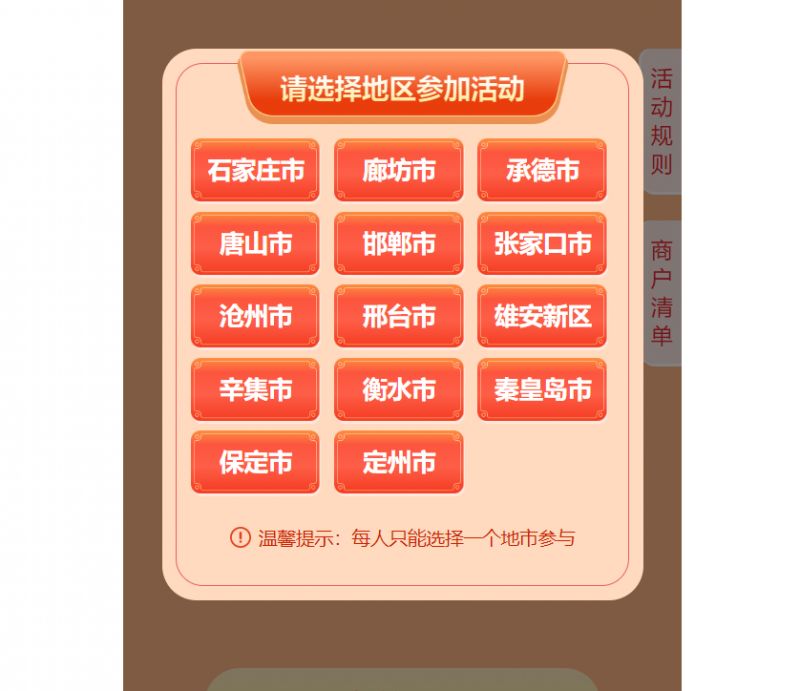Select 沧州市 button
The image size is (800, 691).
coord(255,316)
